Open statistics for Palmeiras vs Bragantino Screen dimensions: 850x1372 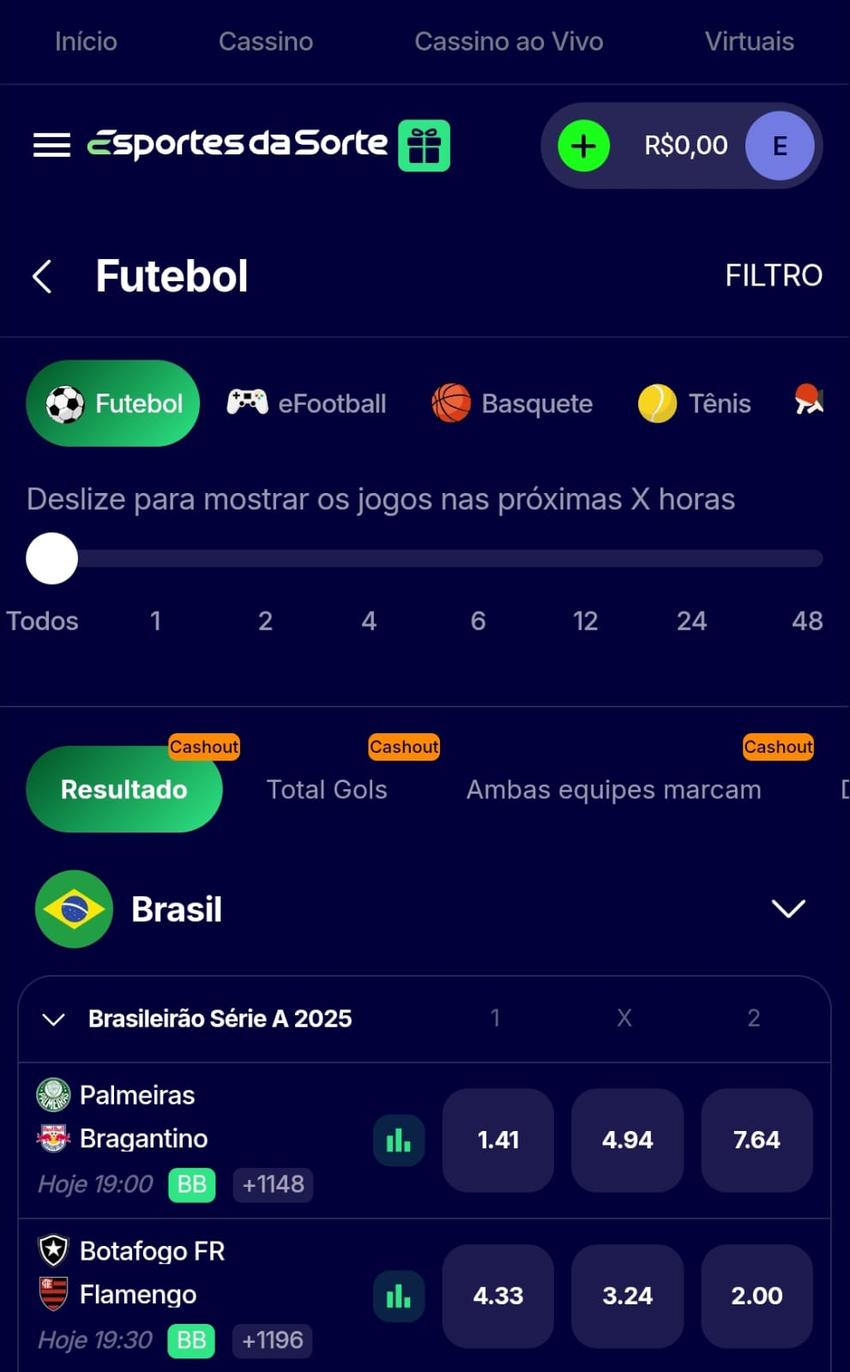tap(398, 1139)
